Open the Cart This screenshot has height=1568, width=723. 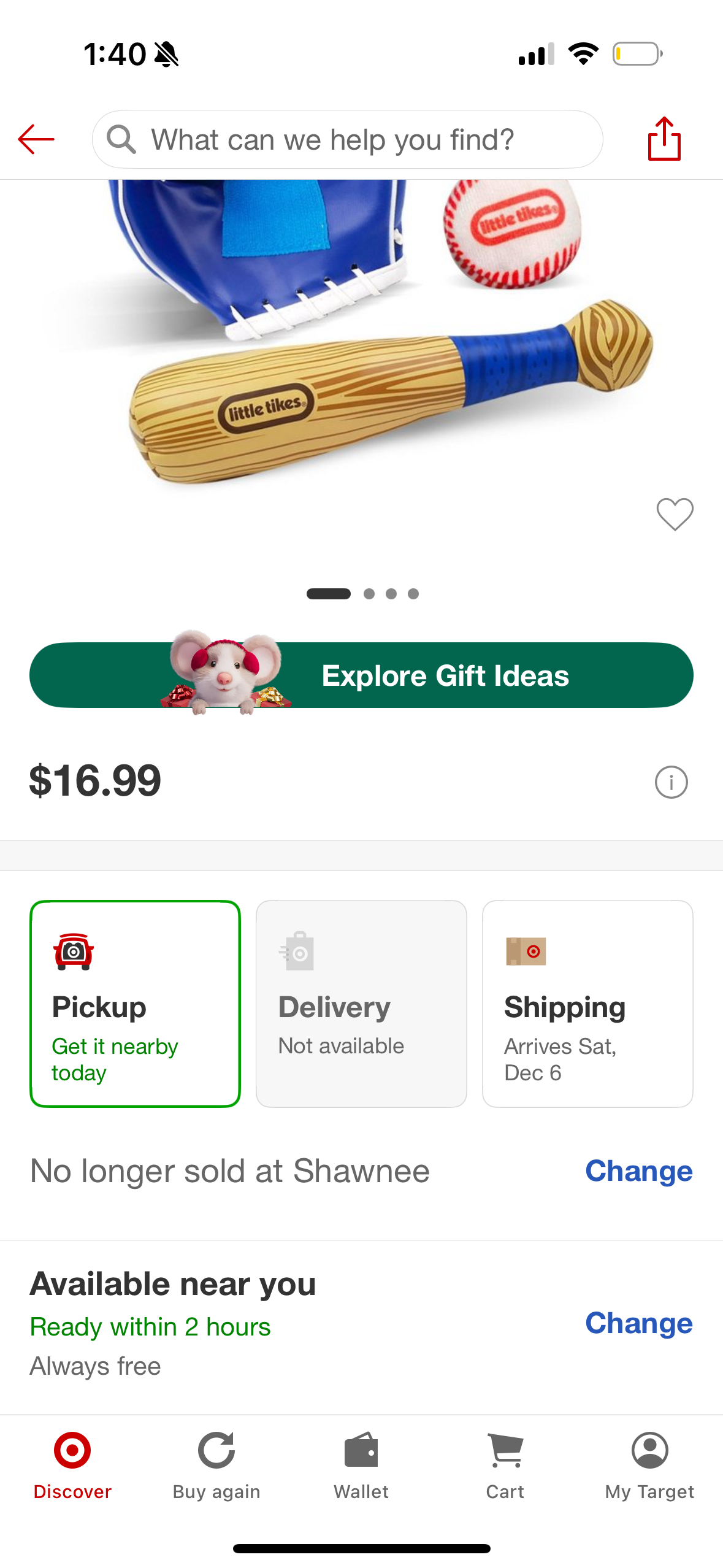tap(505, 1464)
